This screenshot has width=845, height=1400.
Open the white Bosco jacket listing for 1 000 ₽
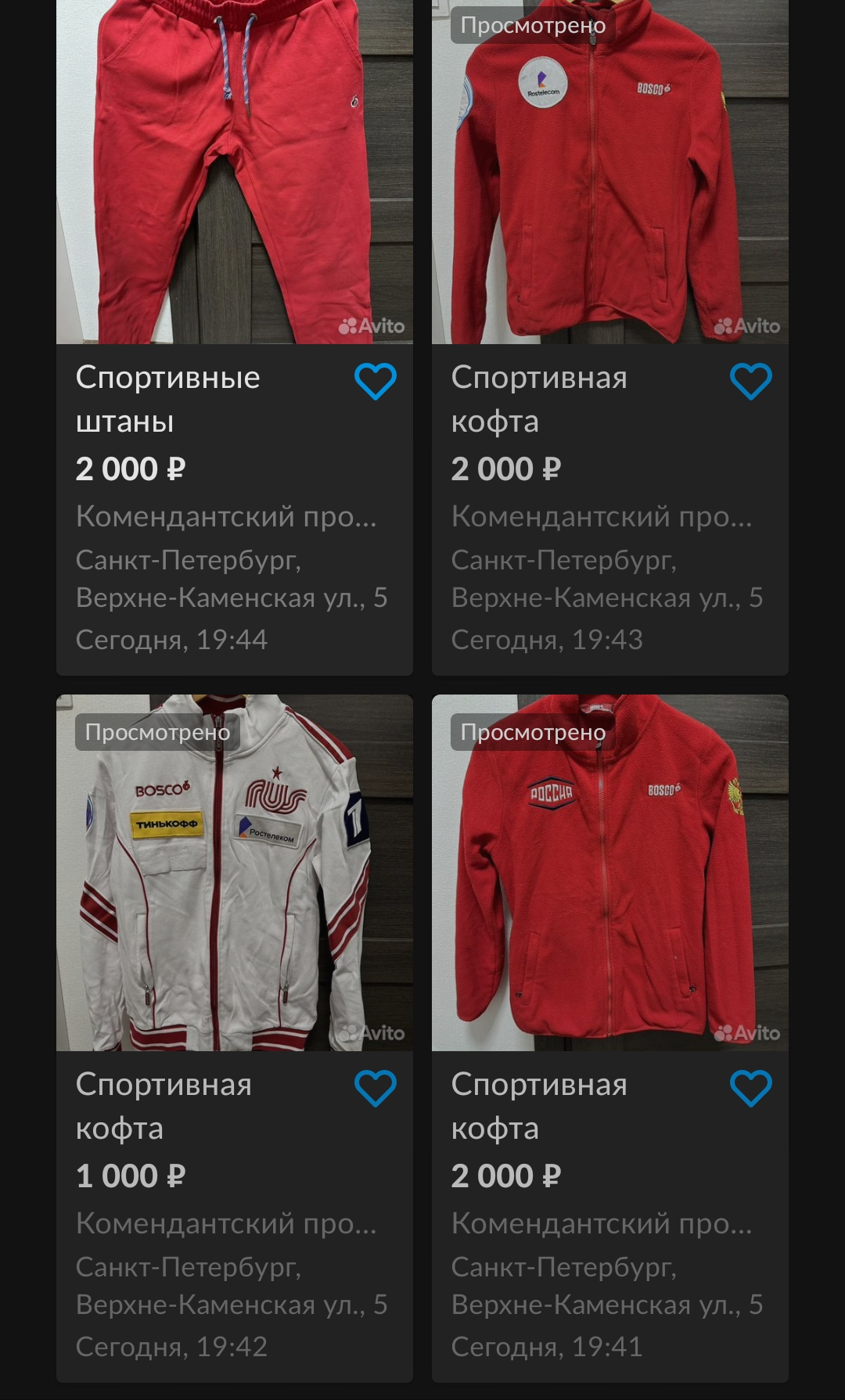[x=235, y=873]
